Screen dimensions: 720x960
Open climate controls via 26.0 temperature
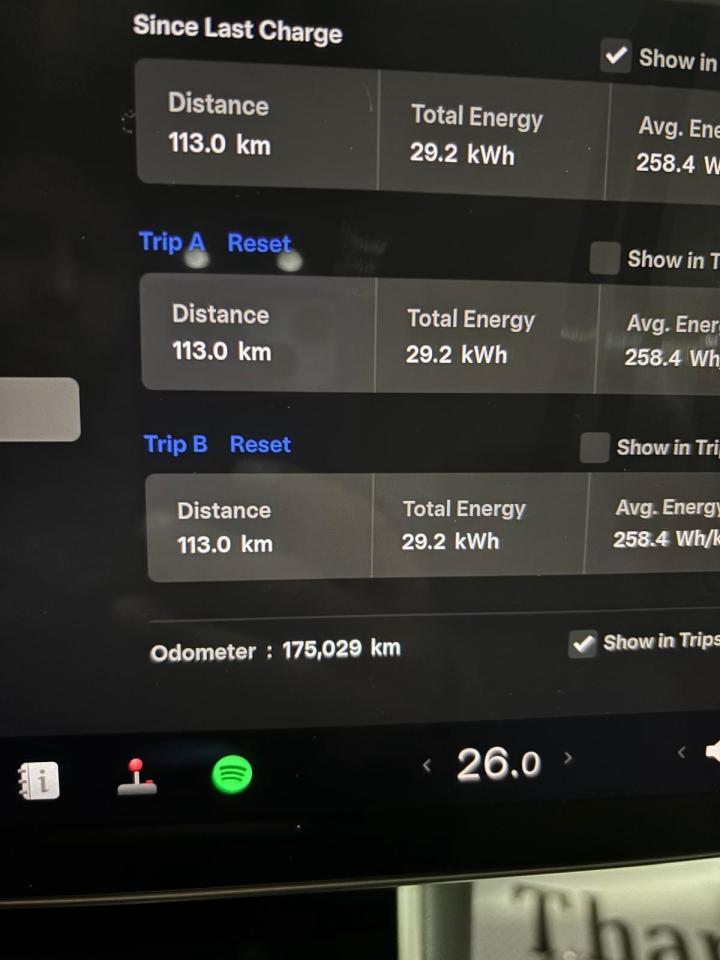(498, 764)
